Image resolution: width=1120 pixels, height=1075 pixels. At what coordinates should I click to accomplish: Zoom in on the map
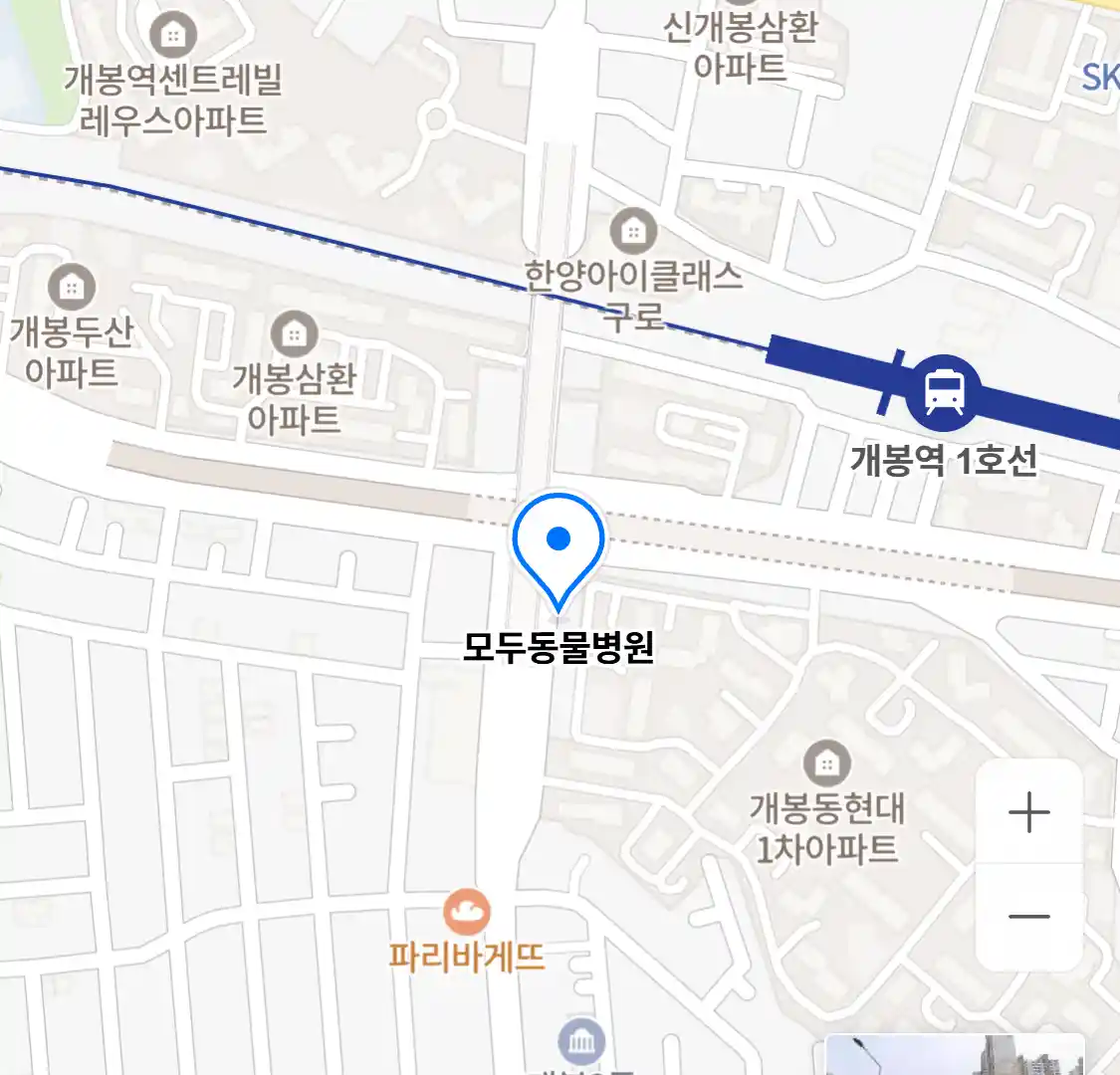(1028, 813)
